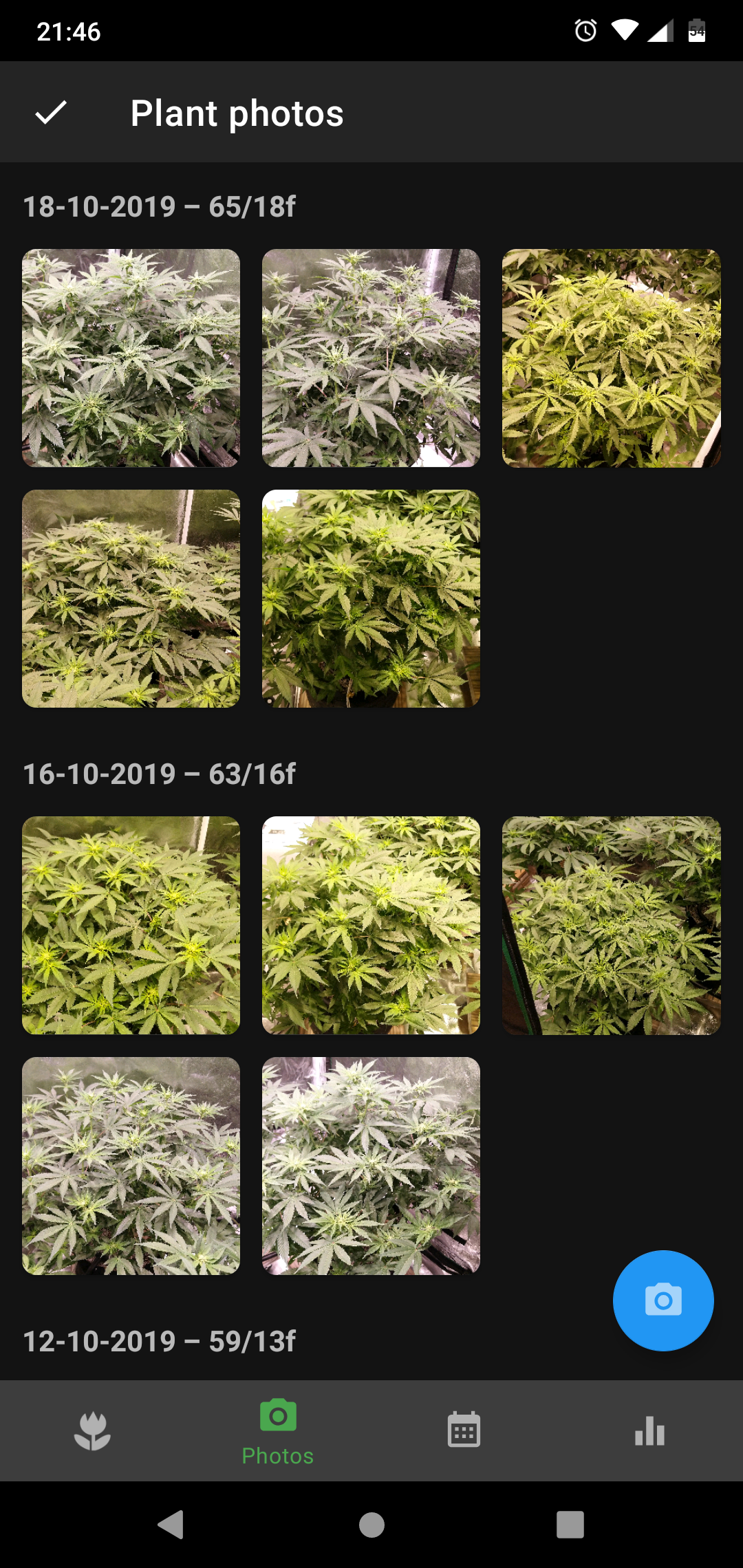Open second photo from 16-10-2019

pos(371,925)
